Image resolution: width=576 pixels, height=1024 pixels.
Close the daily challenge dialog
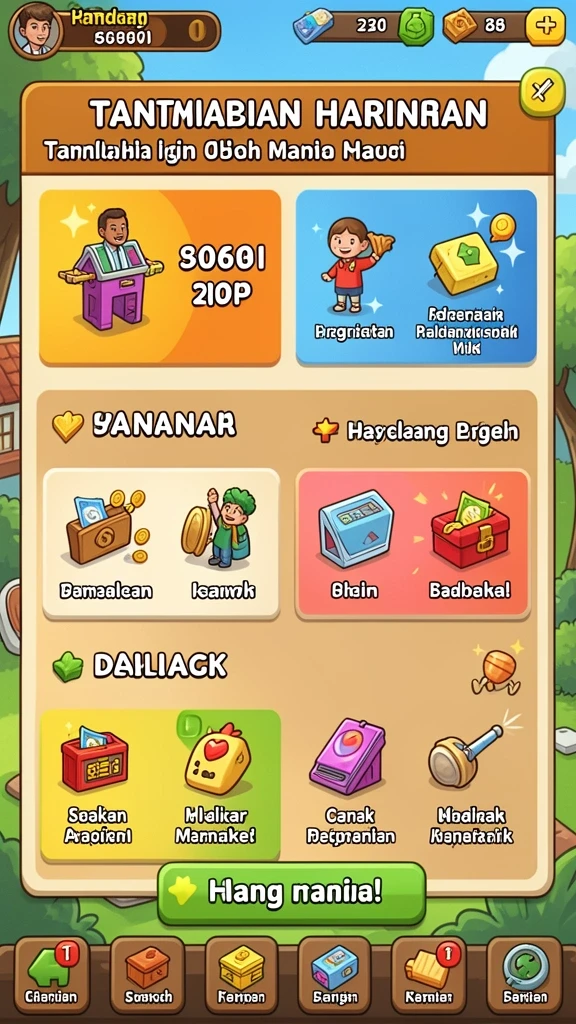coord(541,93)
